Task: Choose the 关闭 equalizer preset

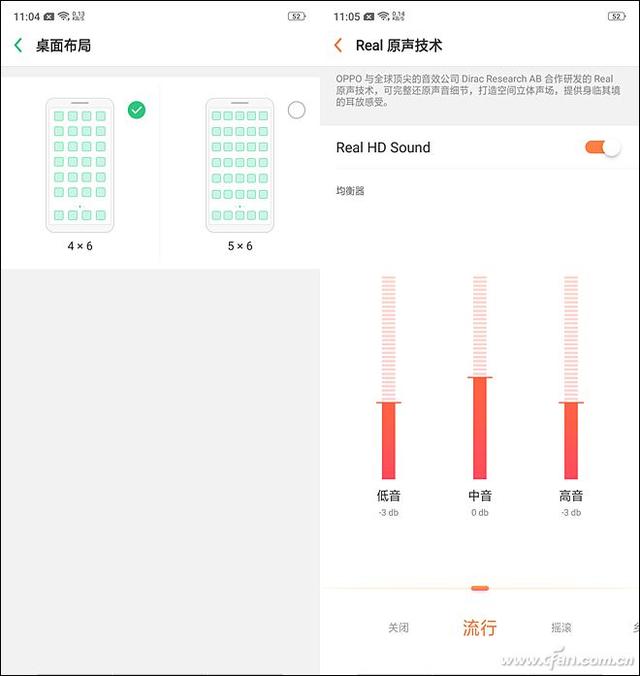Action: pos(398,628)
